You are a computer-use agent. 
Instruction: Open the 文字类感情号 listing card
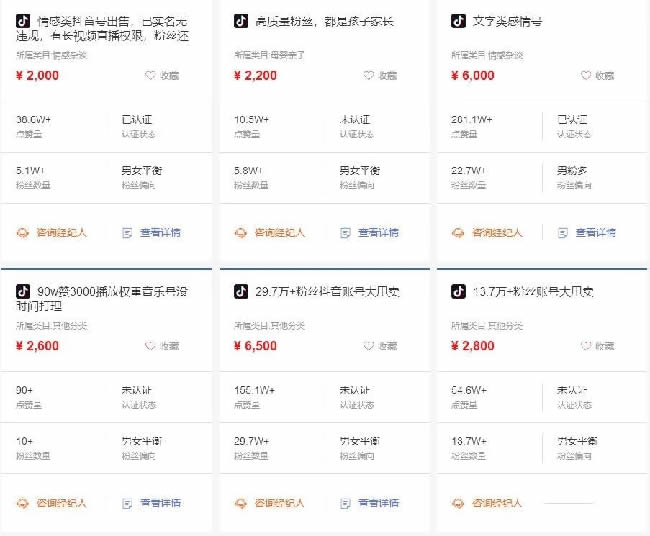point(509,21)
